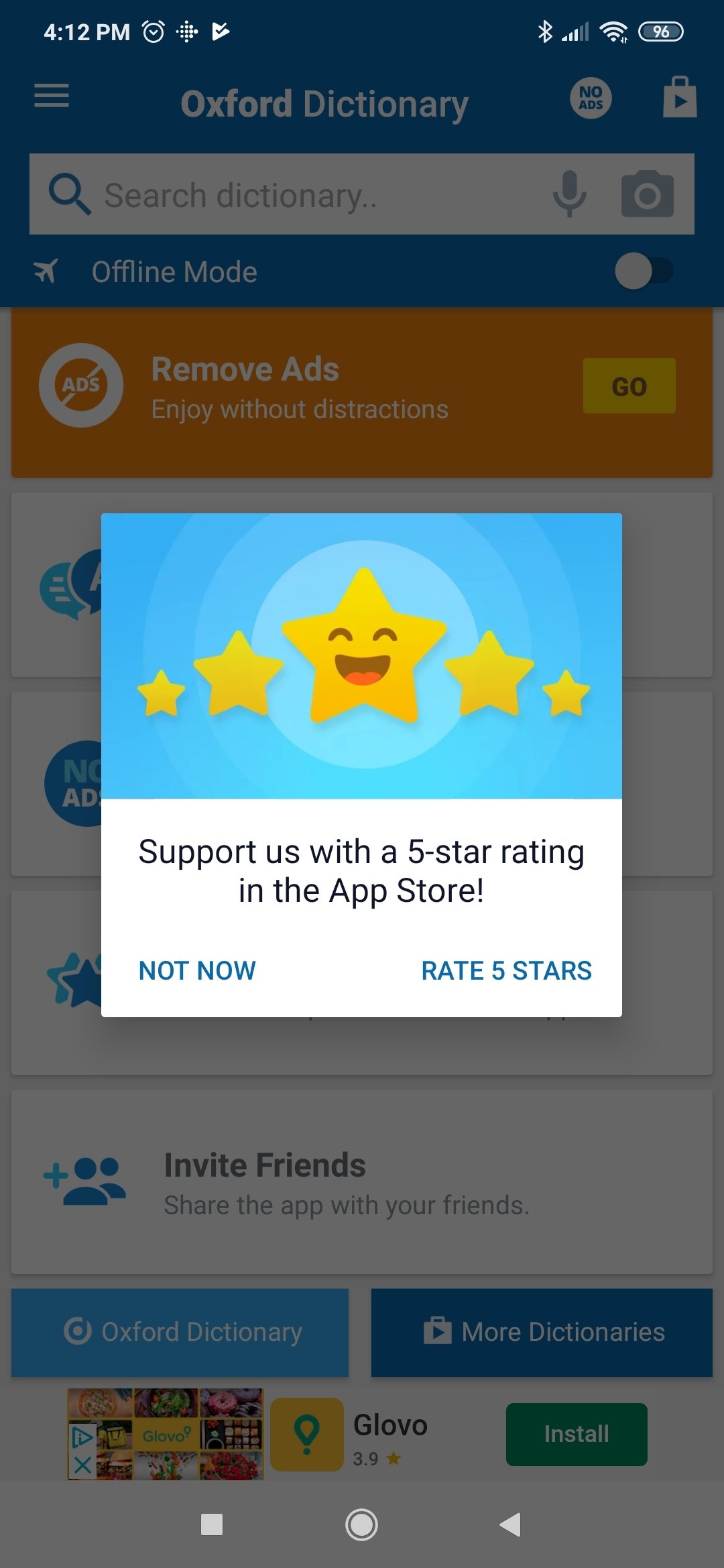724x1568 pixels.
Task: Dismiss the rating dialog with Not Now
Action: coord(197,970)
